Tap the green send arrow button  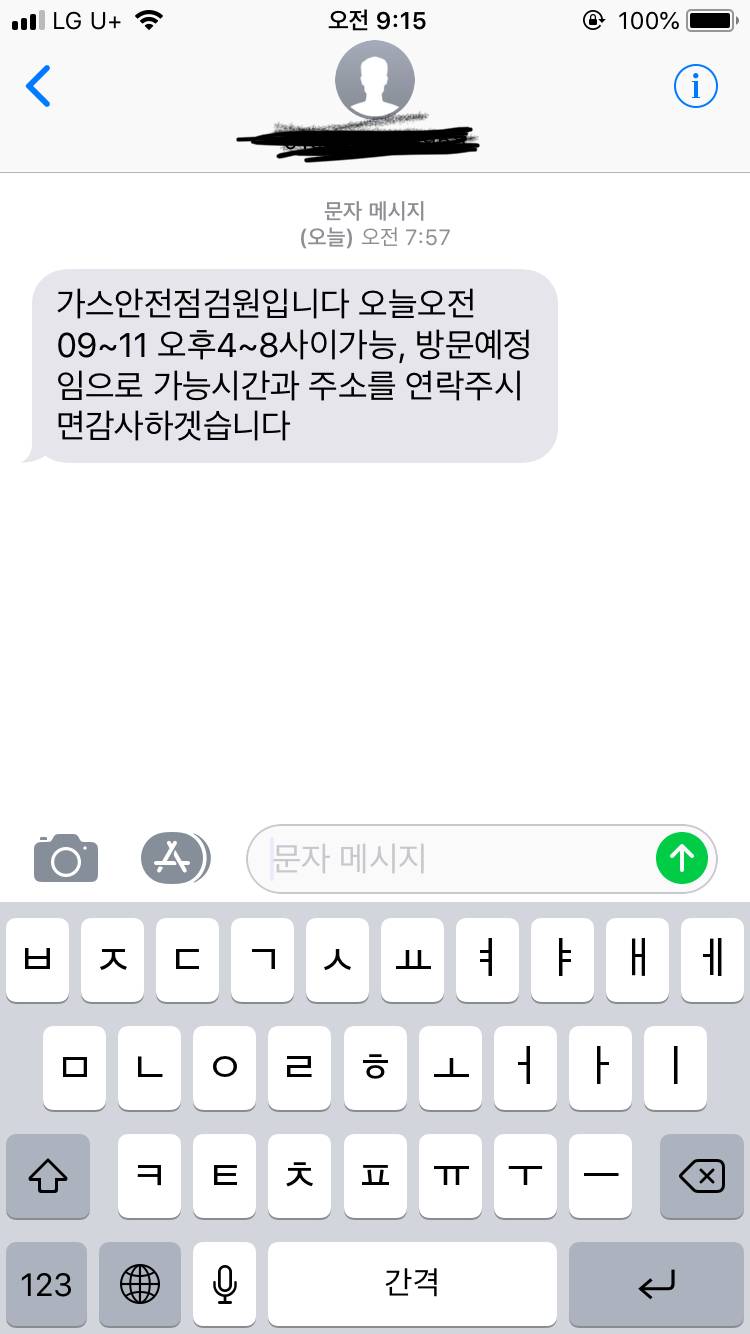(681, 858)
